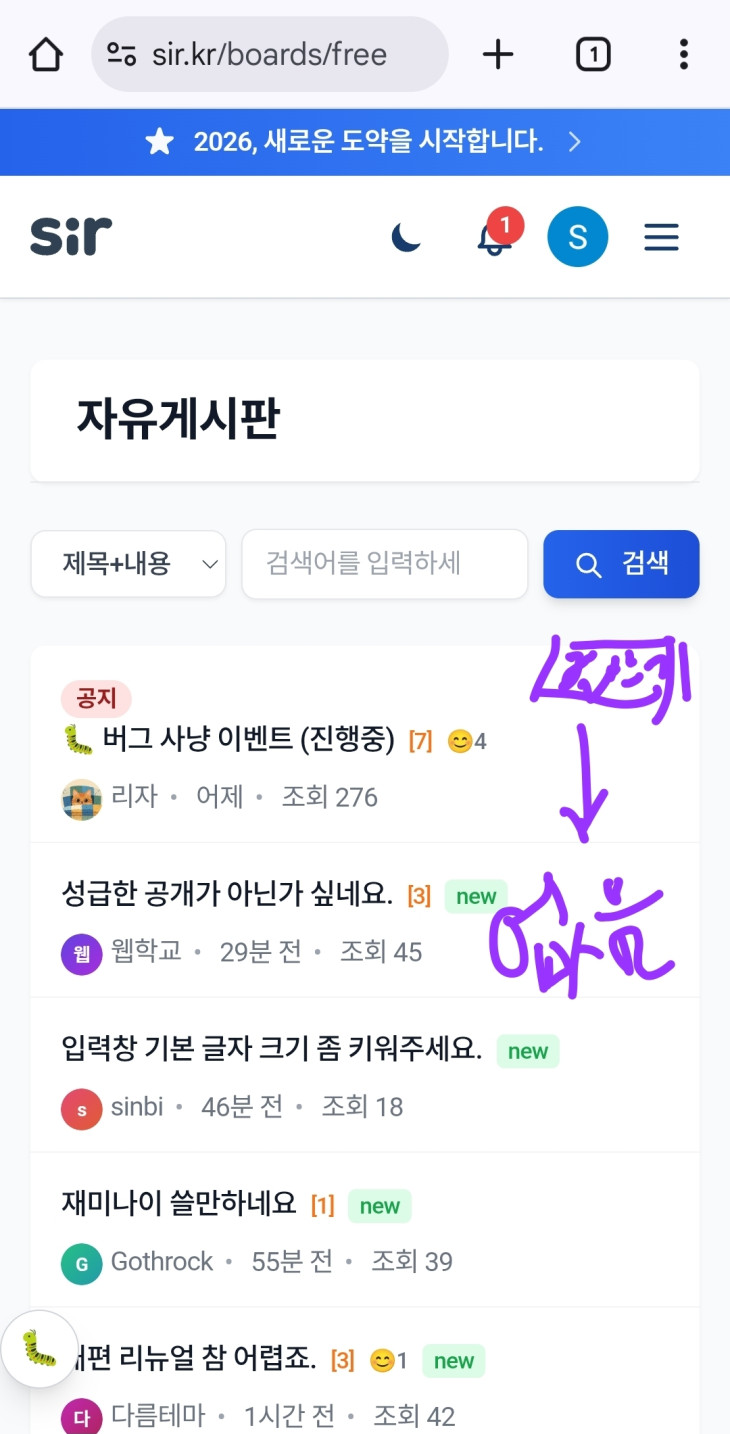Open the post 입력창 기본 글자 크기
The image size is (730, 1434).
click(x=272, y=1049)
